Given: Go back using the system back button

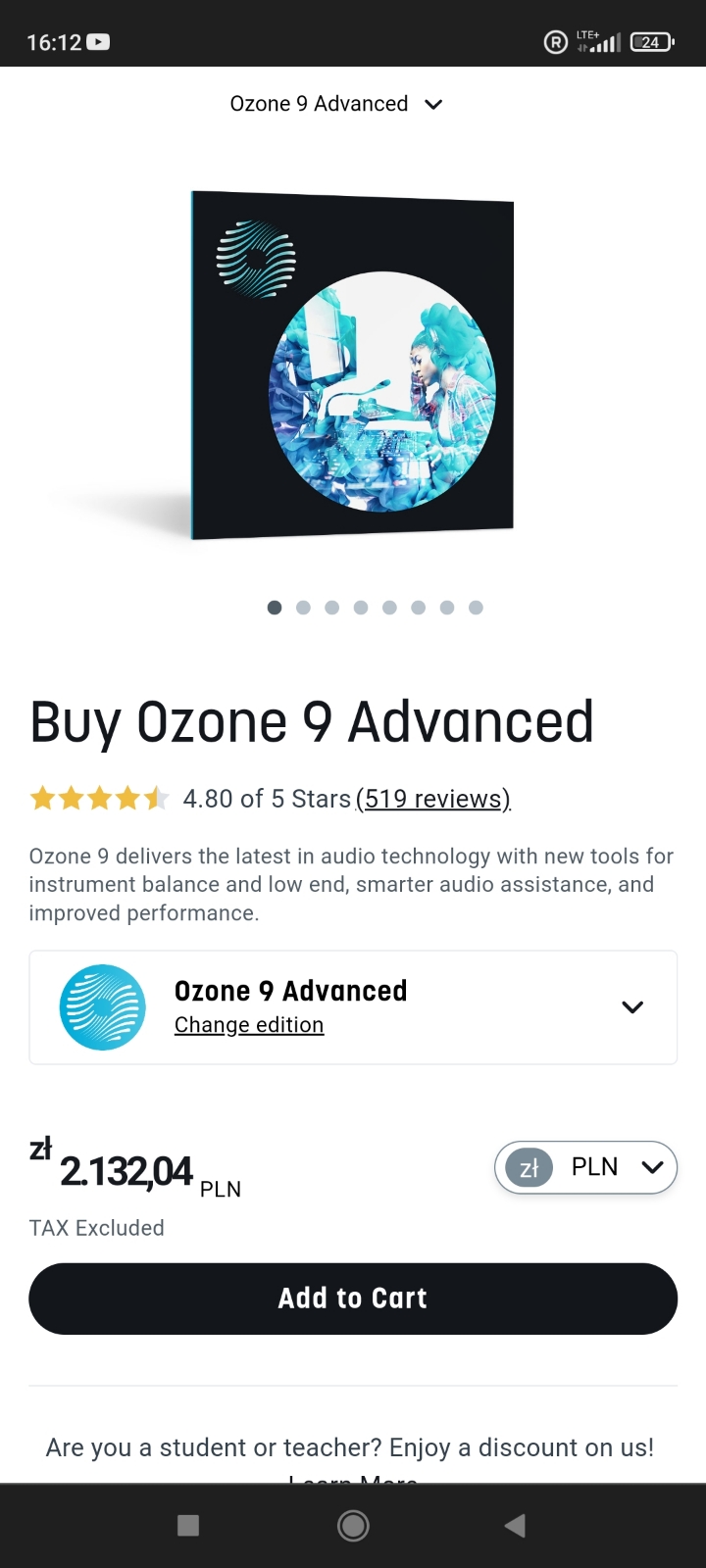Looking at the screenshot, I should click(515, 1525).
